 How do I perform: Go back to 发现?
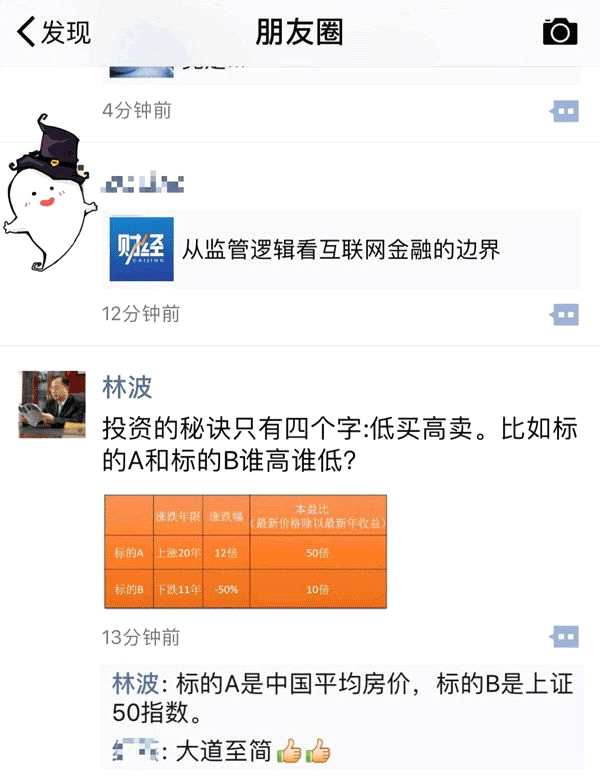(54, 32)
